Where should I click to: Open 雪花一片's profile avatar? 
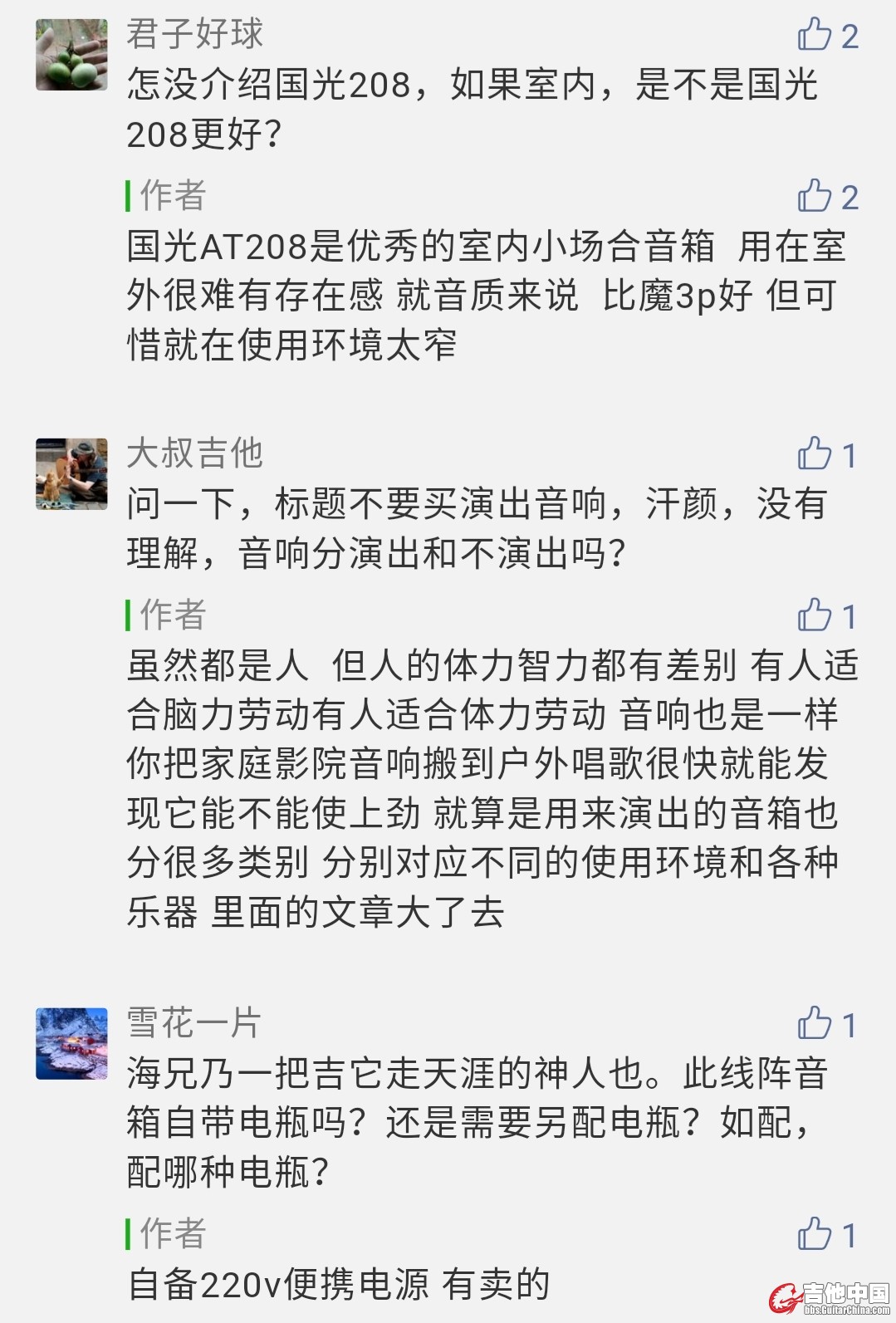click(x=72, y=1043)
